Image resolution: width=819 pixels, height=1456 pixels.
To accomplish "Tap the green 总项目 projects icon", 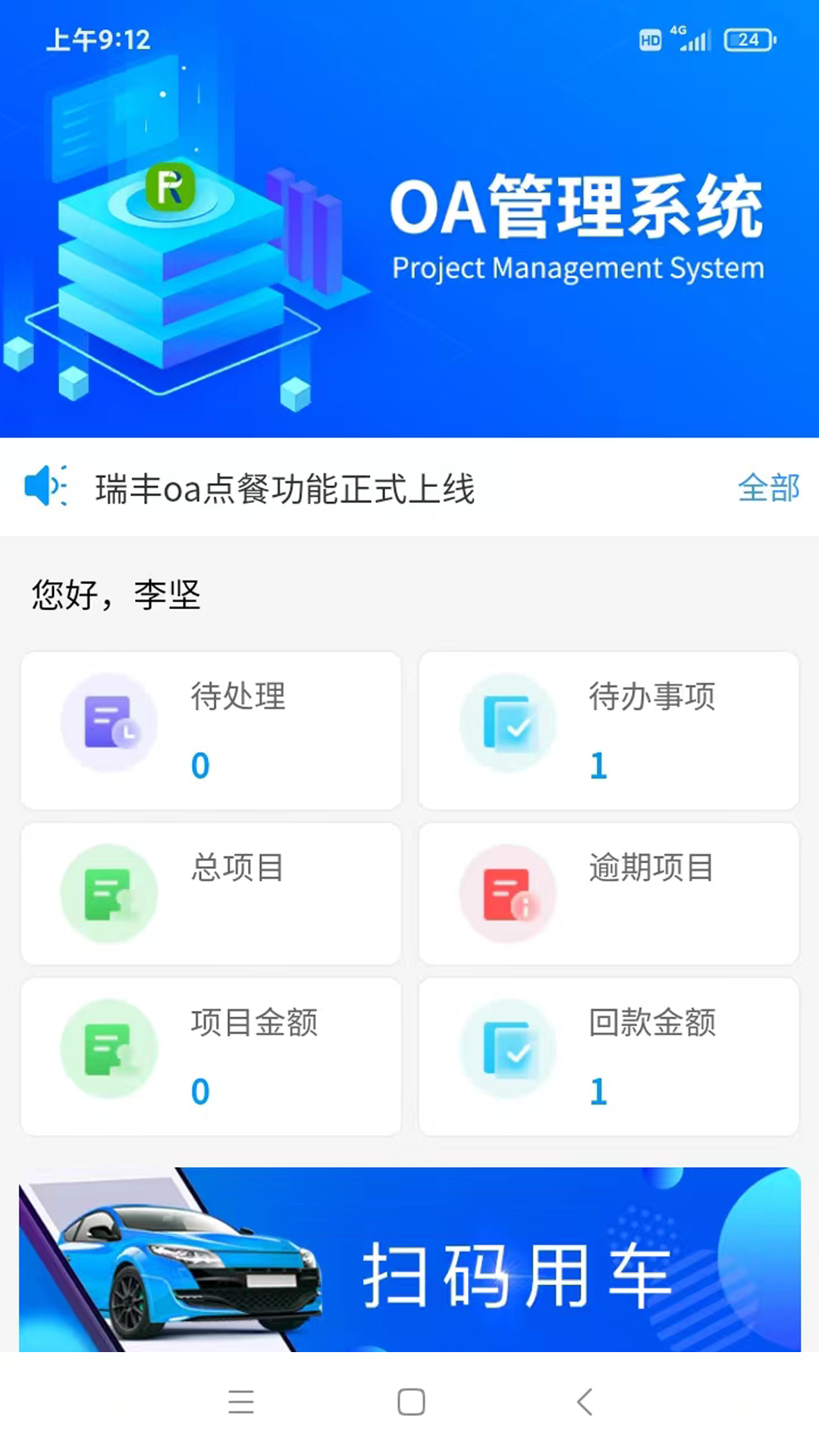I will (x=108, y=893).
